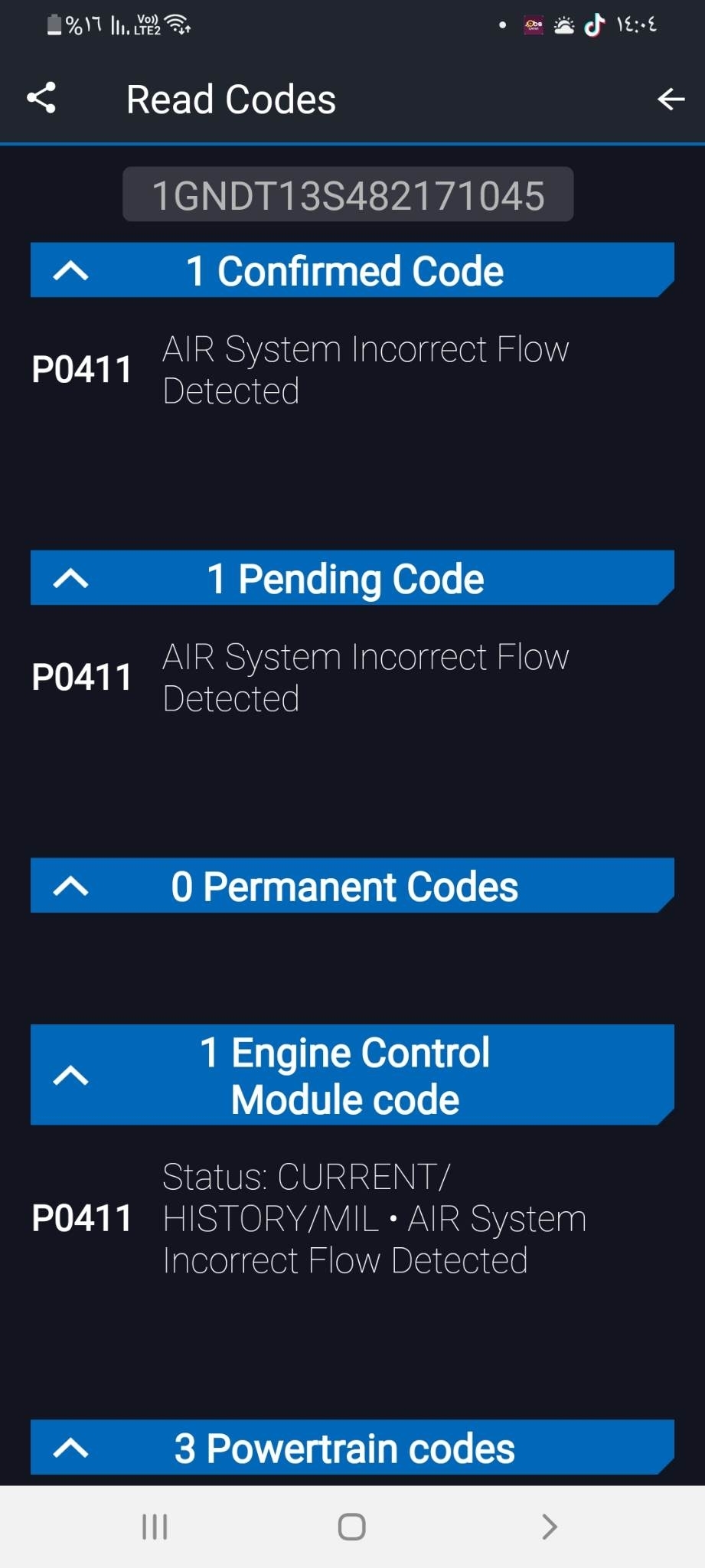Go back using the top arrow
Viewport: 705px width, 1568px height.
(671, 99)
